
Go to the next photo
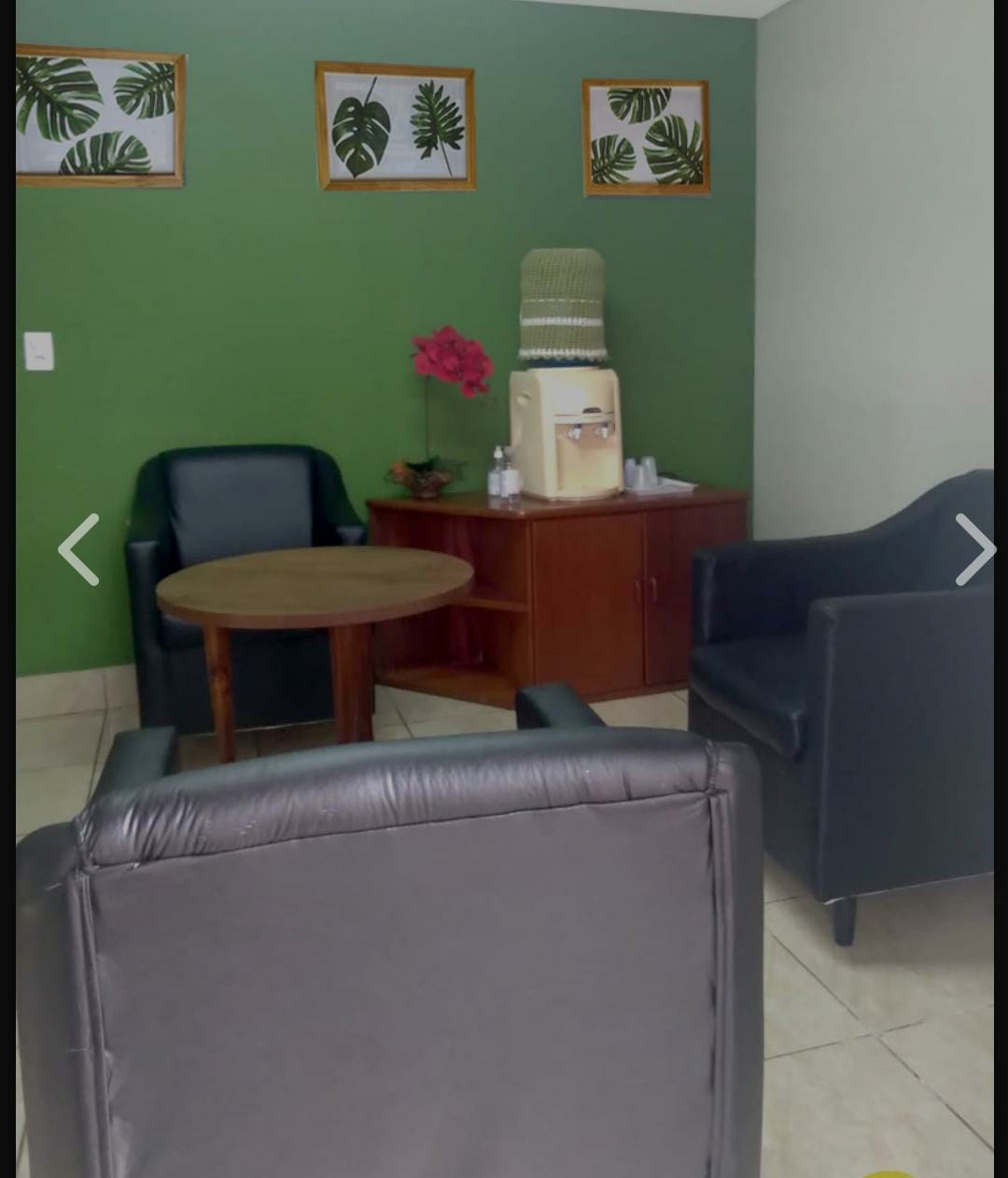(974, 550)
